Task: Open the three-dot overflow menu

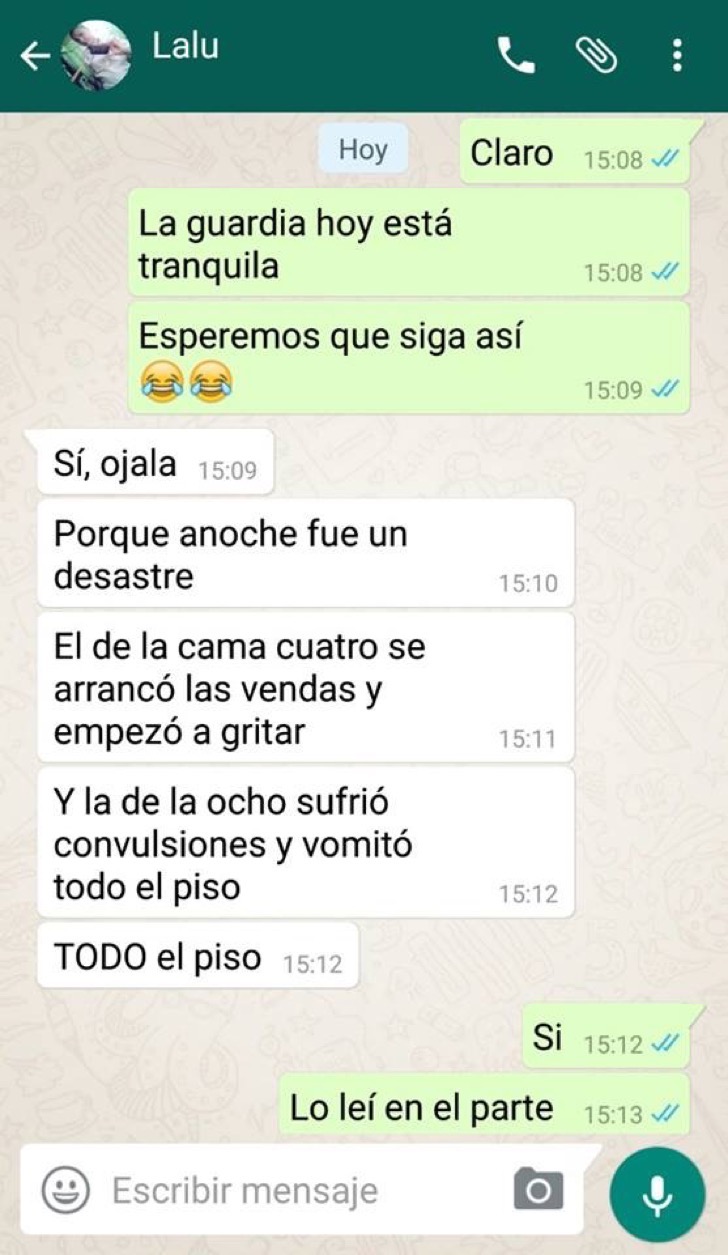Action: 677,56
